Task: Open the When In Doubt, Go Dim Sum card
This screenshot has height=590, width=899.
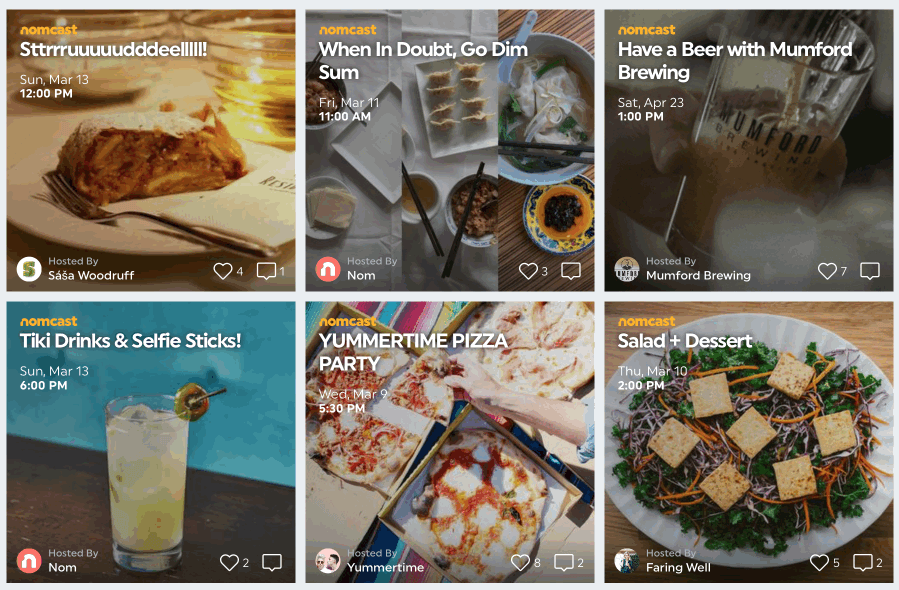Action: (449, 150)
